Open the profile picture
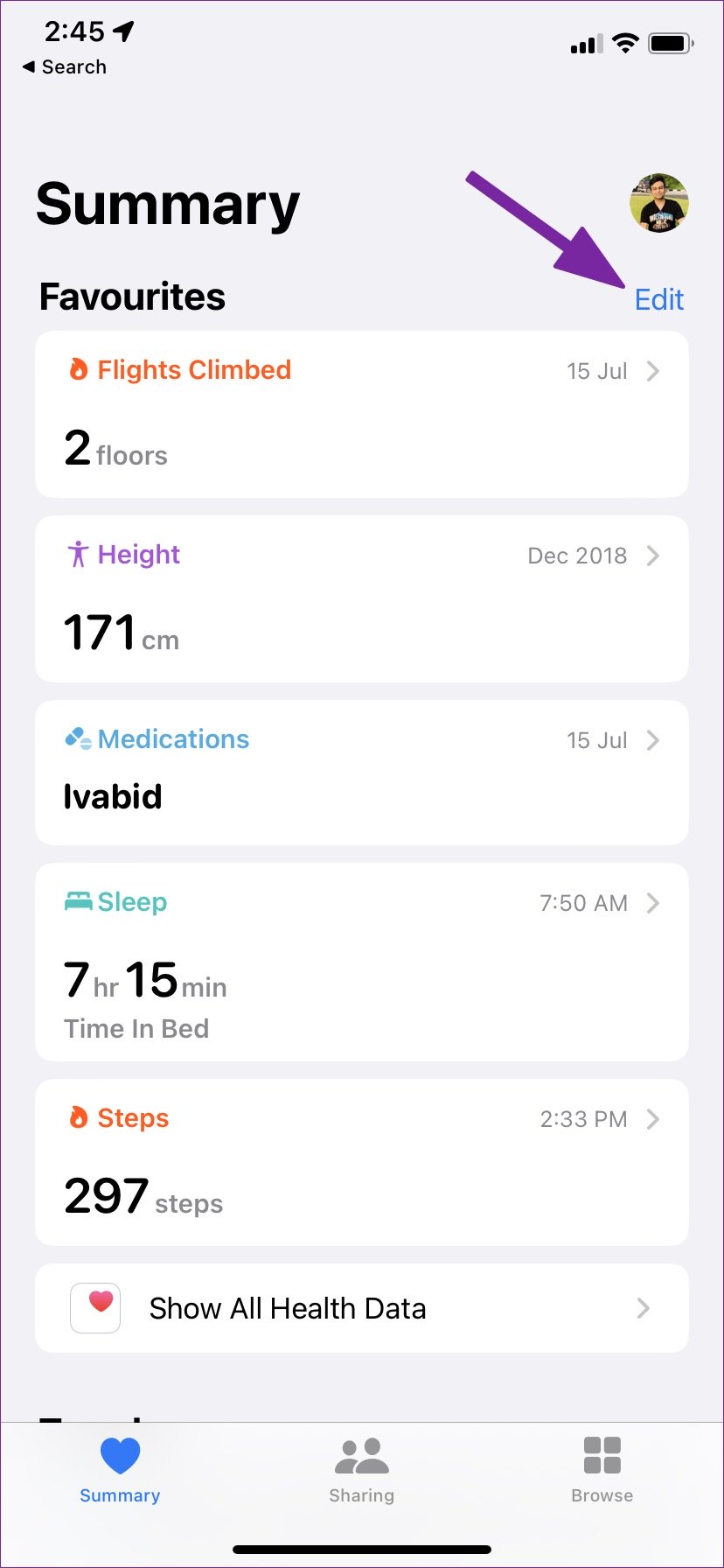 click(x=658, y=202)
